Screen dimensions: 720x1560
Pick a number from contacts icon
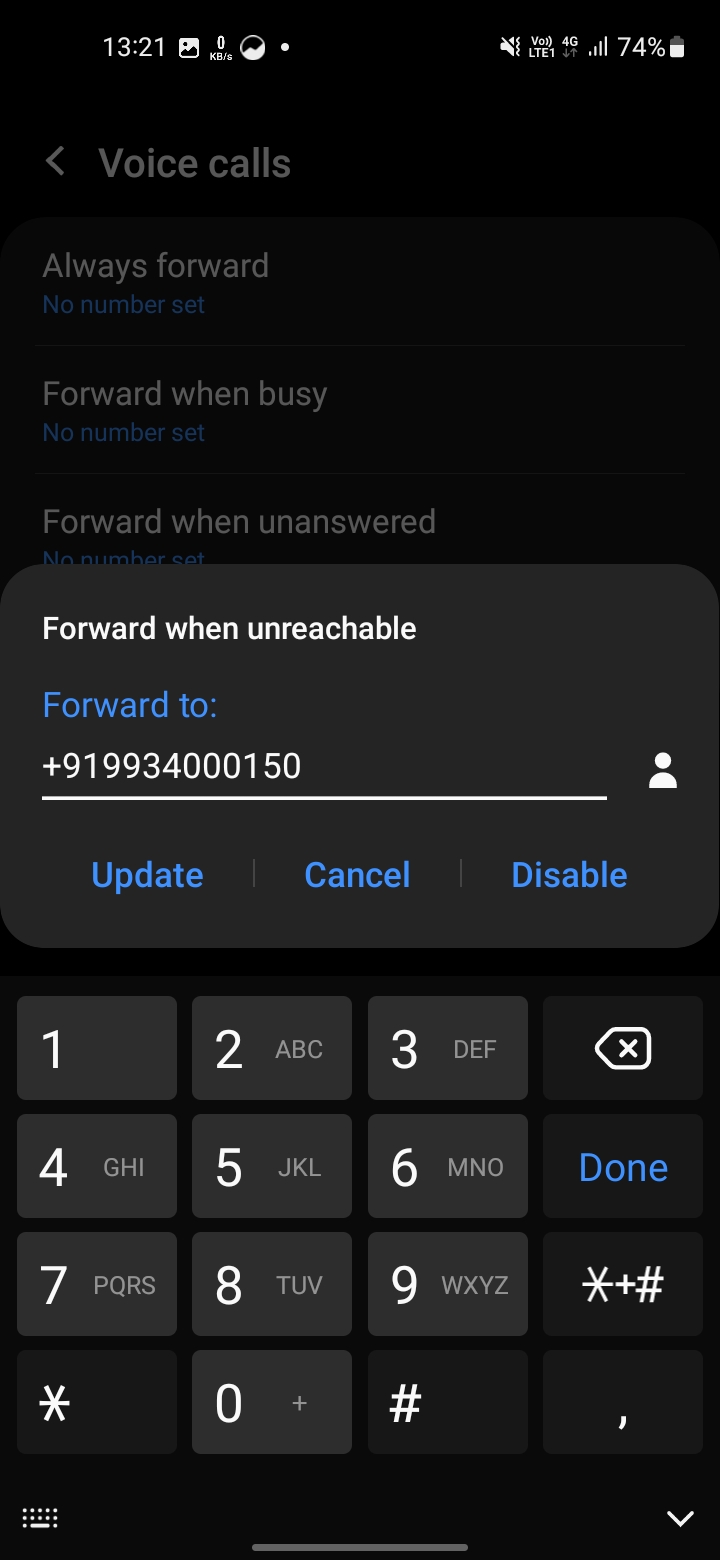[662, 770]
